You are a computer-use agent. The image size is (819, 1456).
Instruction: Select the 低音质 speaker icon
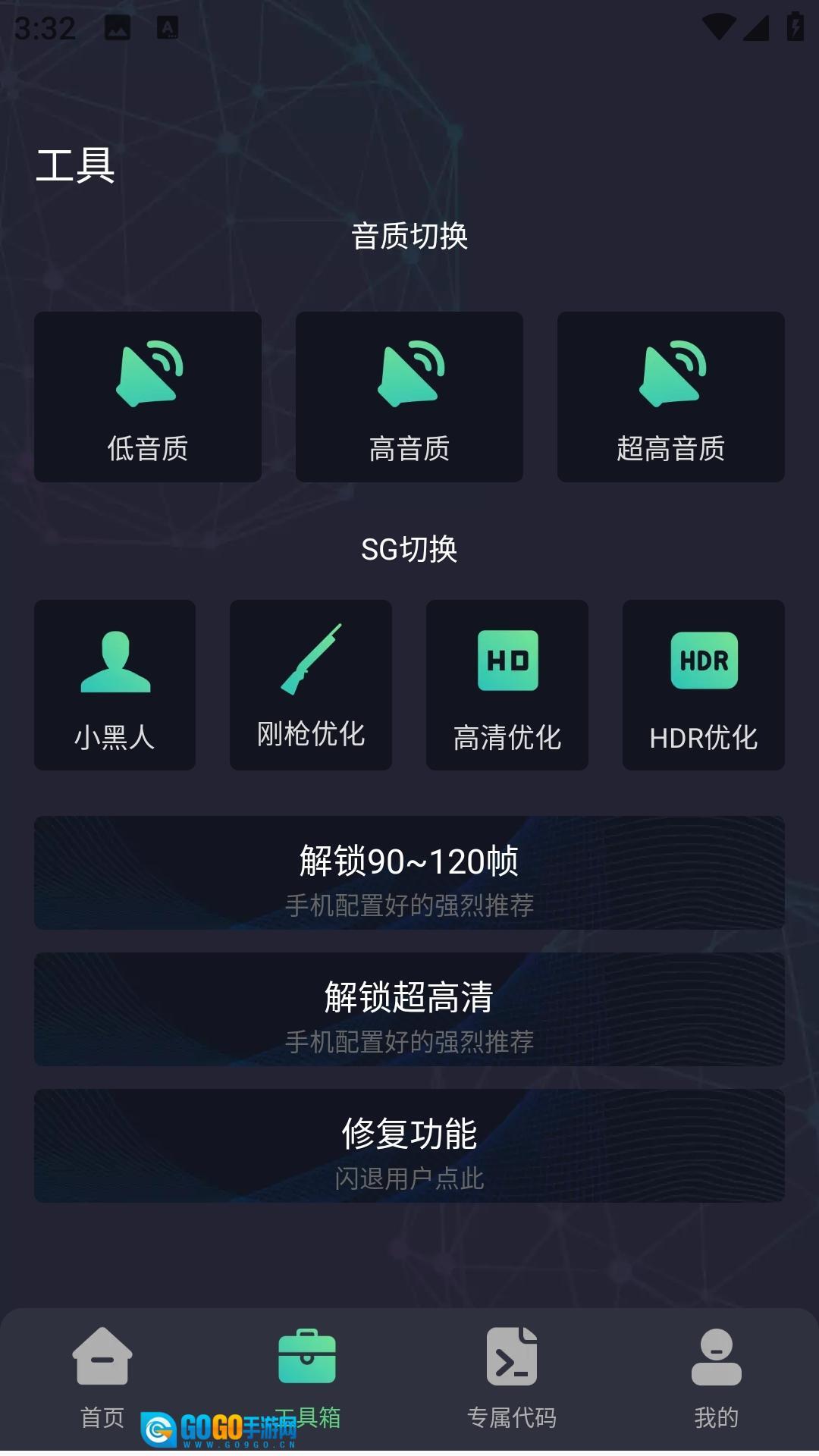tap(148, 372)
